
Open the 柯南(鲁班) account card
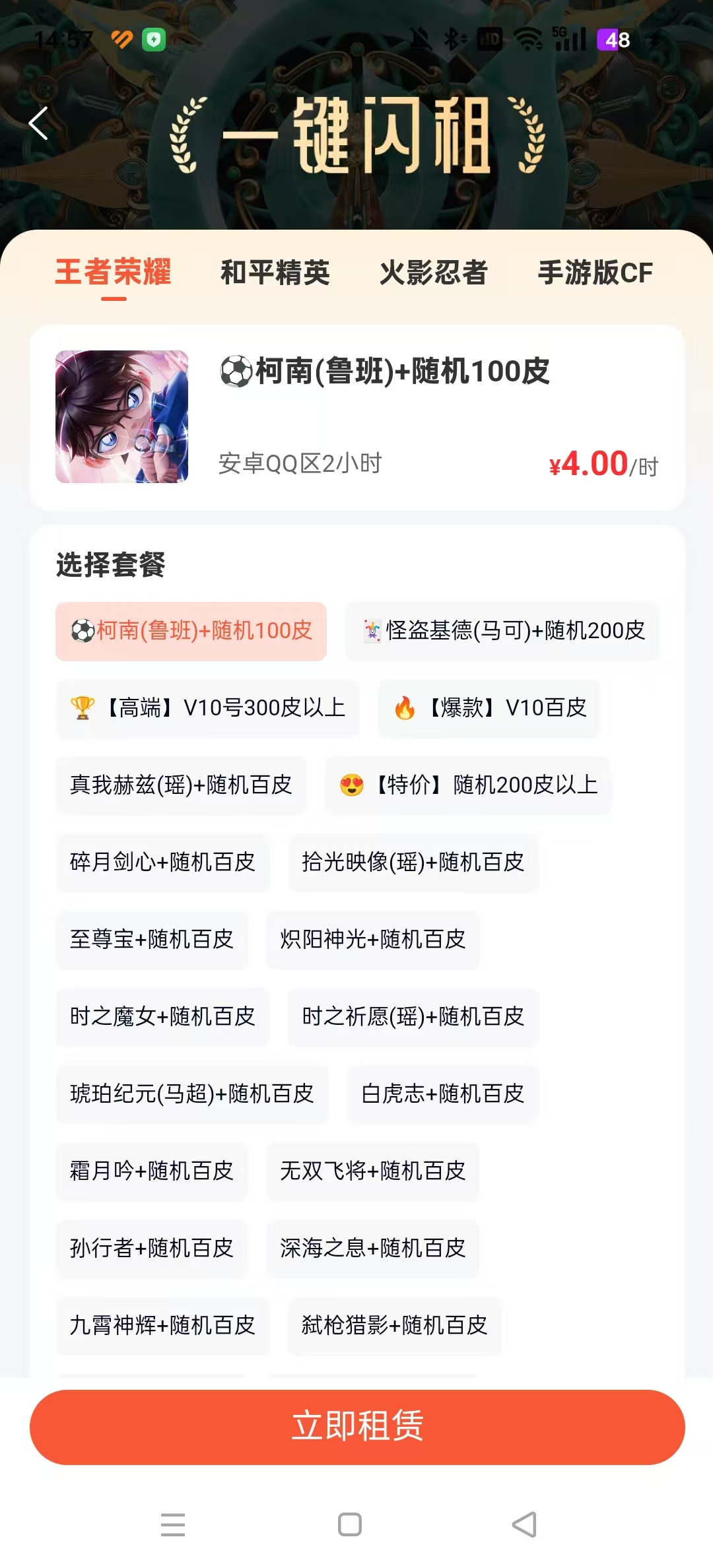point(357,417)
